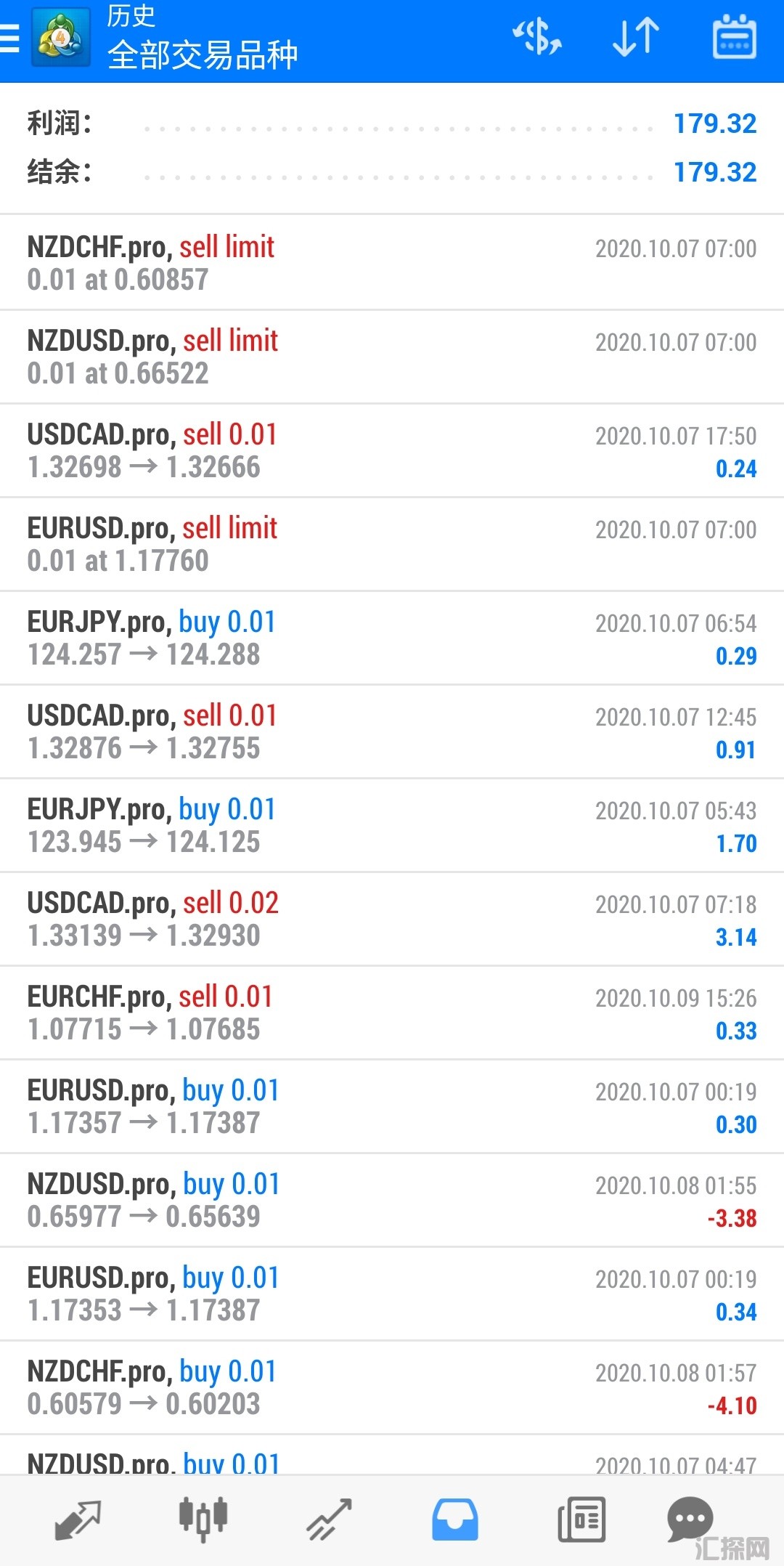Open EURUSD.pro sell limit at 1.17760
Screen dimensions: 784x1566
point(392,544)
